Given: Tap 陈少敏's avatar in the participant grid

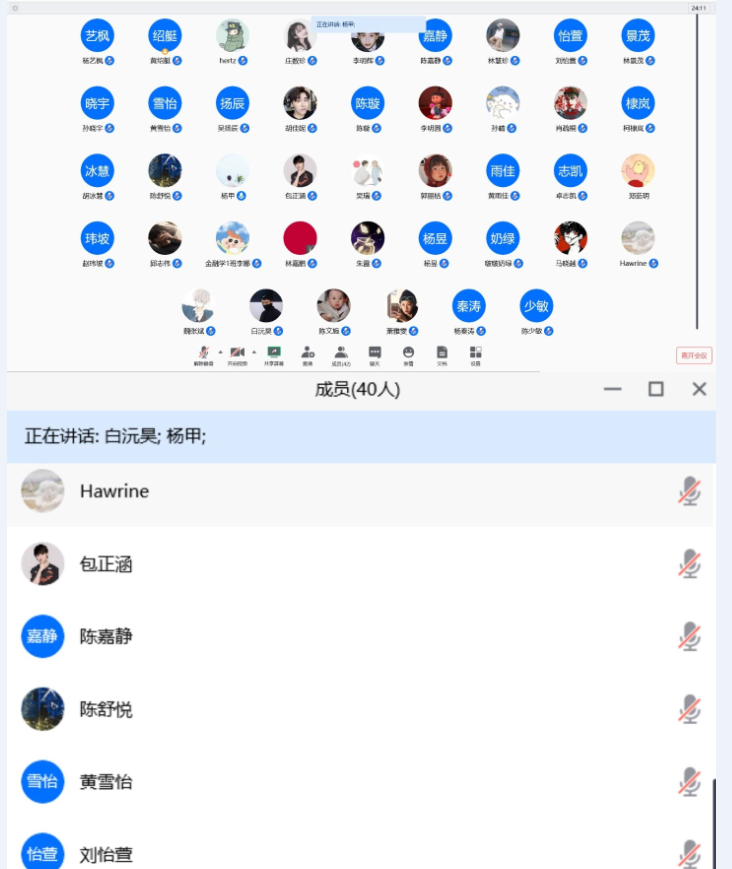Looking at the screenshot, I should click(537, 306).
